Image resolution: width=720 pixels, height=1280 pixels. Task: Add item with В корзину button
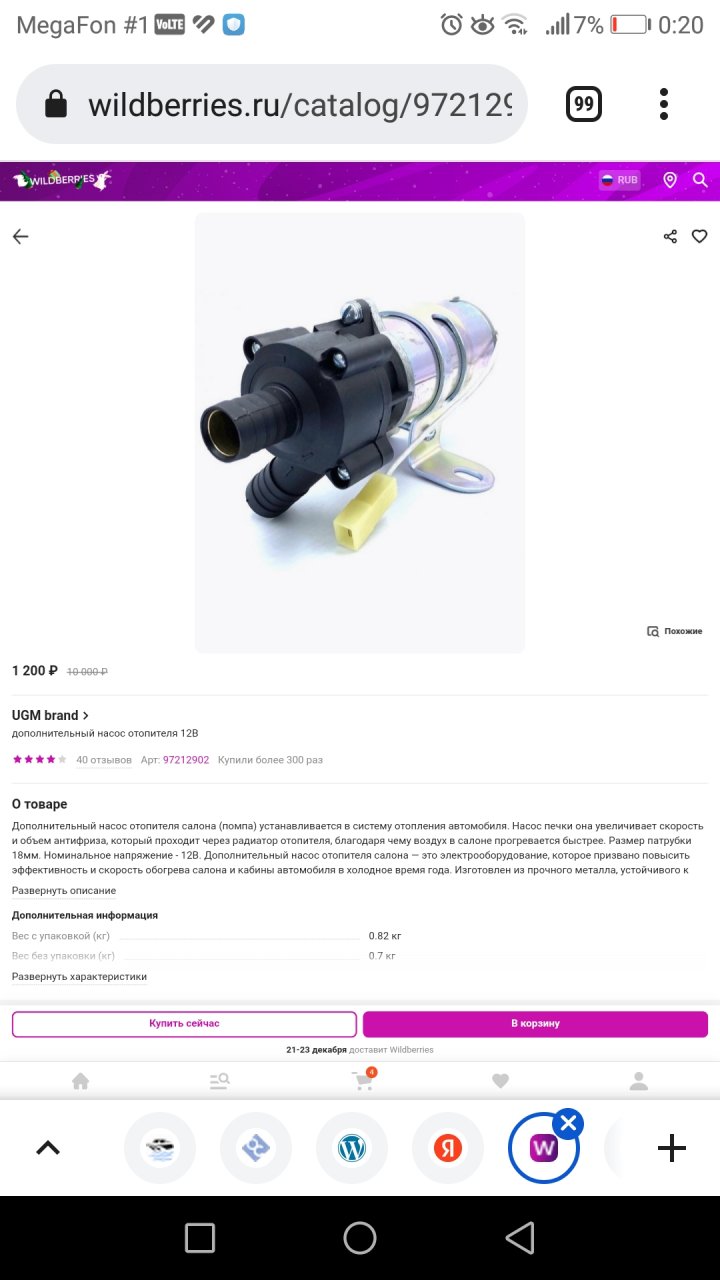[535, 1024]
